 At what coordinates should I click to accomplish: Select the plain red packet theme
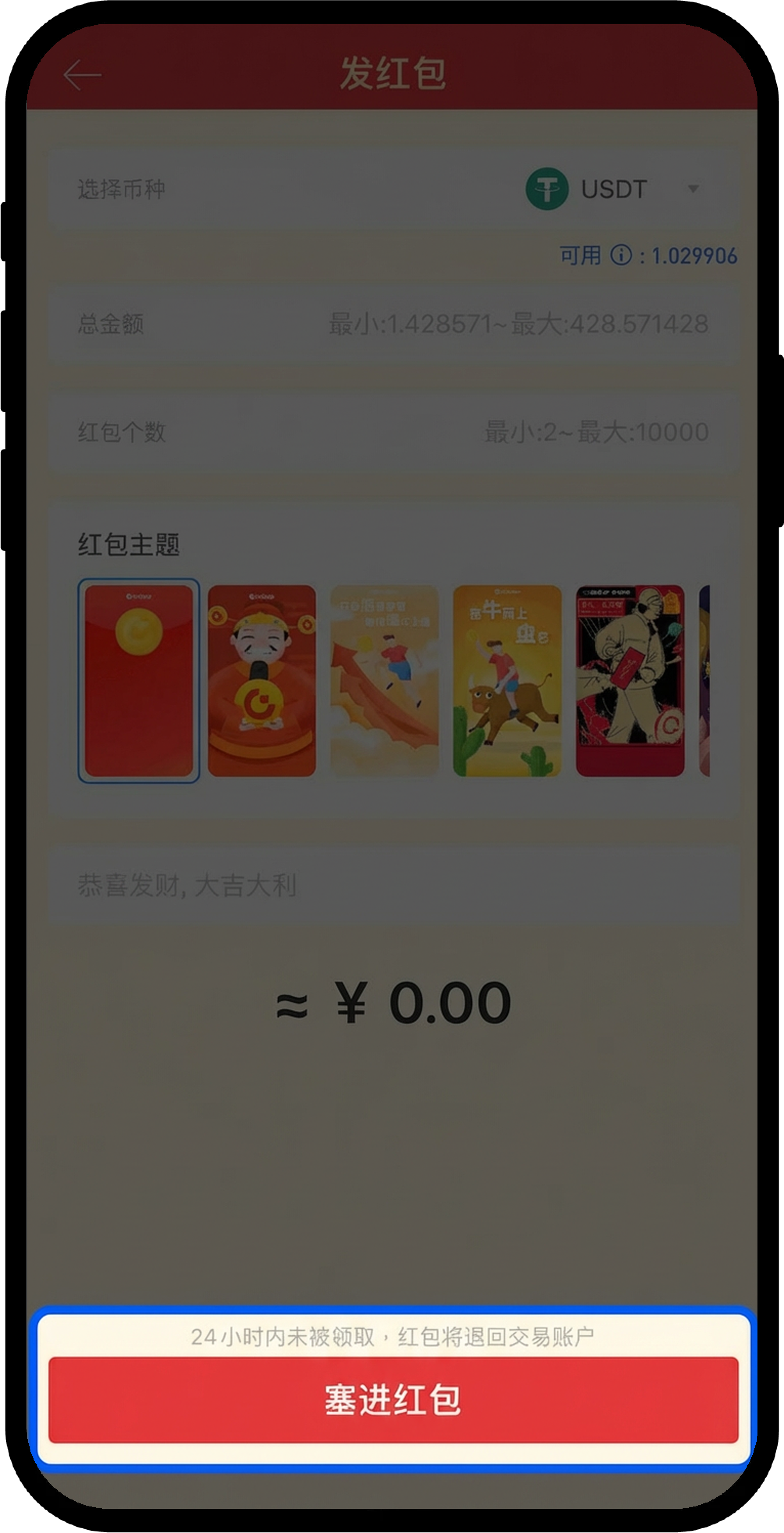138,680
